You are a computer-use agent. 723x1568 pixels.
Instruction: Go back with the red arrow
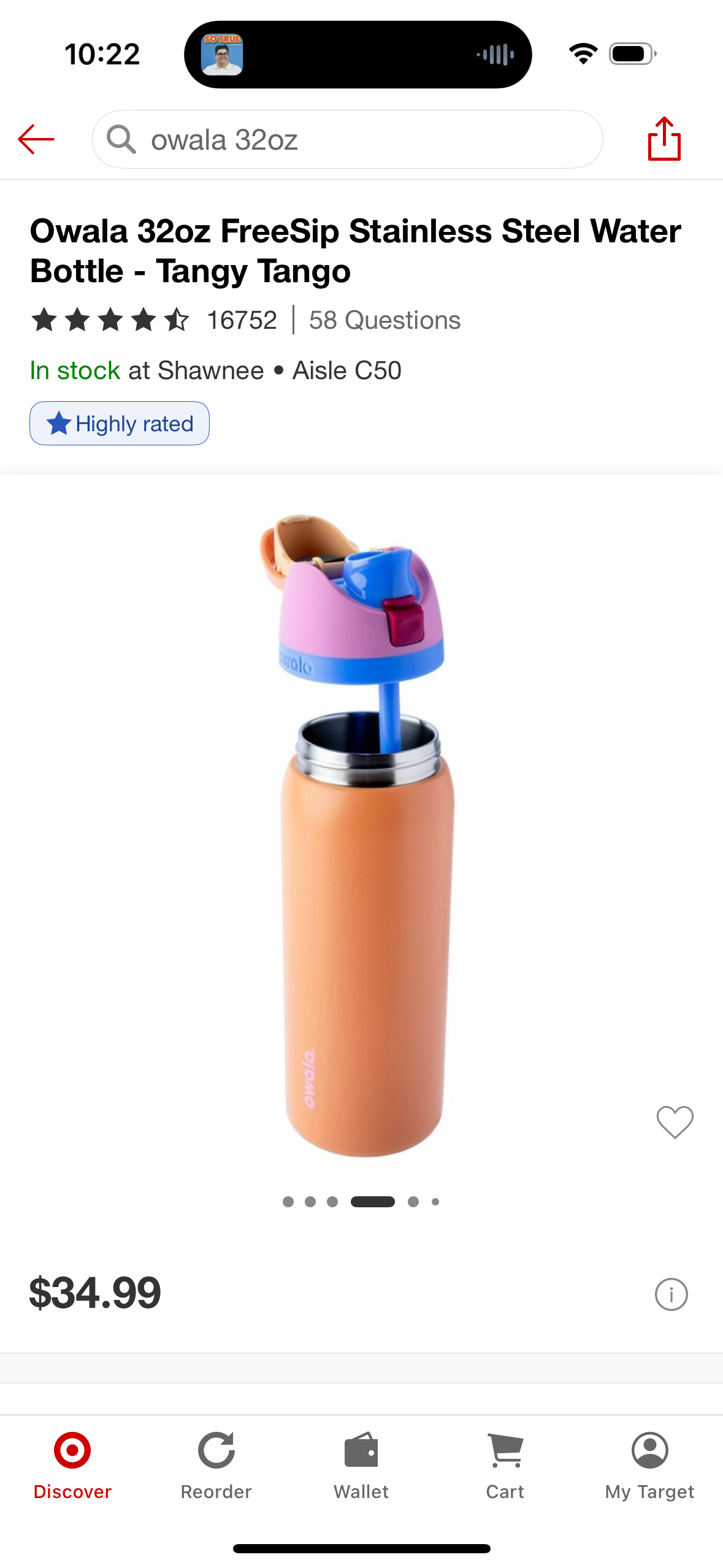click(x=36, y=139)
